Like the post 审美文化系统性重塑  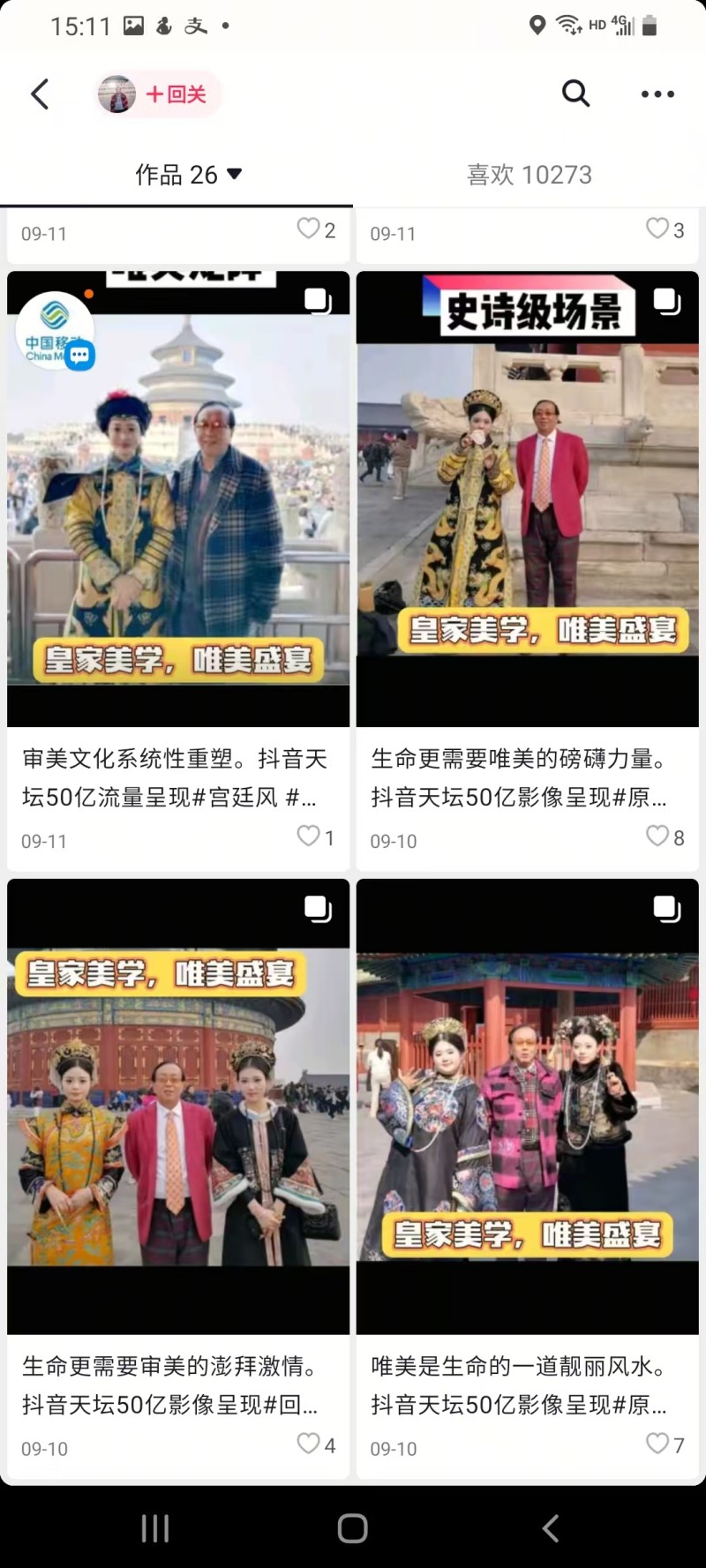tap(308, 836)
